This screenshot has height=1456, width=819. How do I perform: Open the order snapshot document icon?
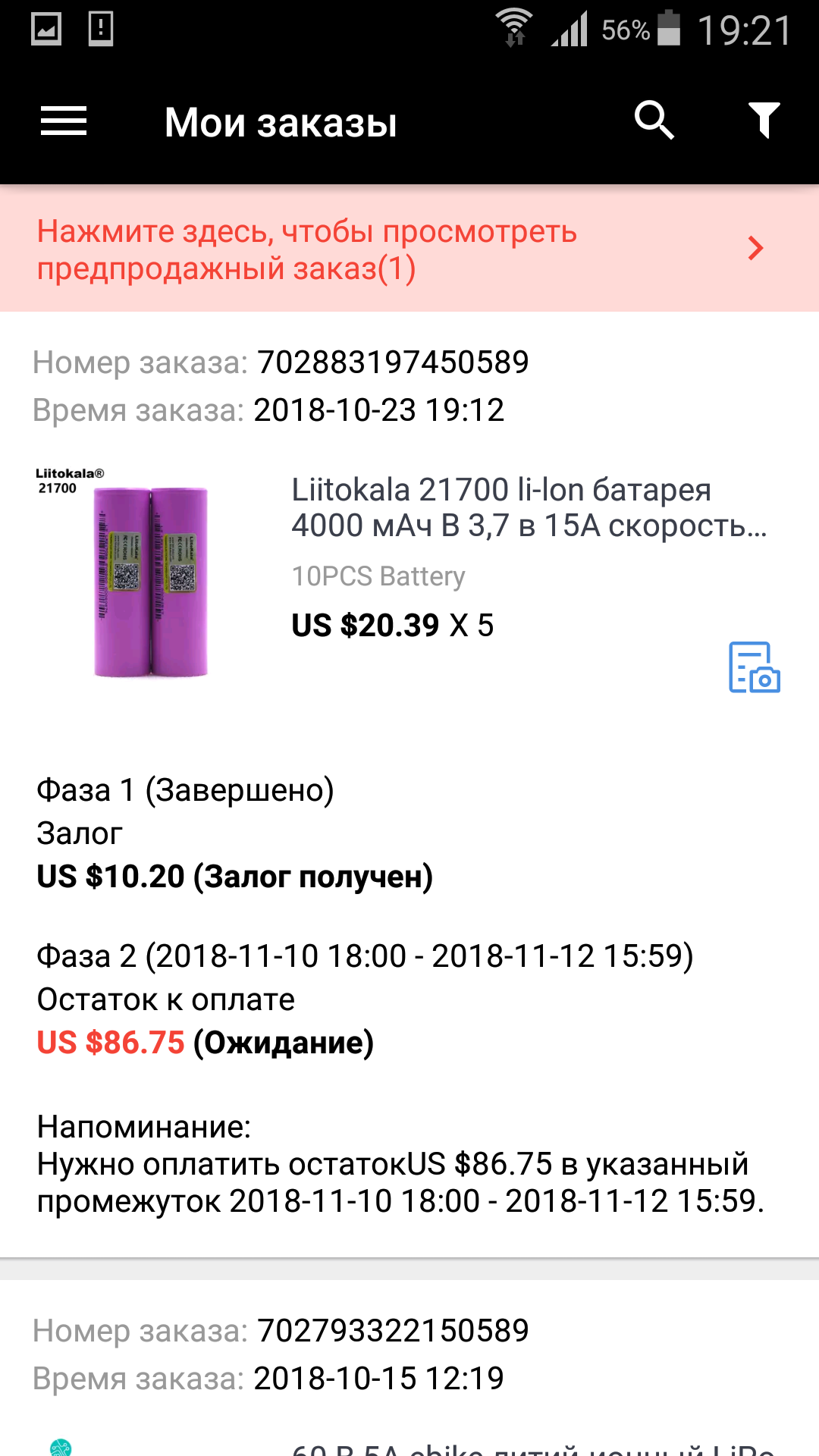click(x=754, y=667)
